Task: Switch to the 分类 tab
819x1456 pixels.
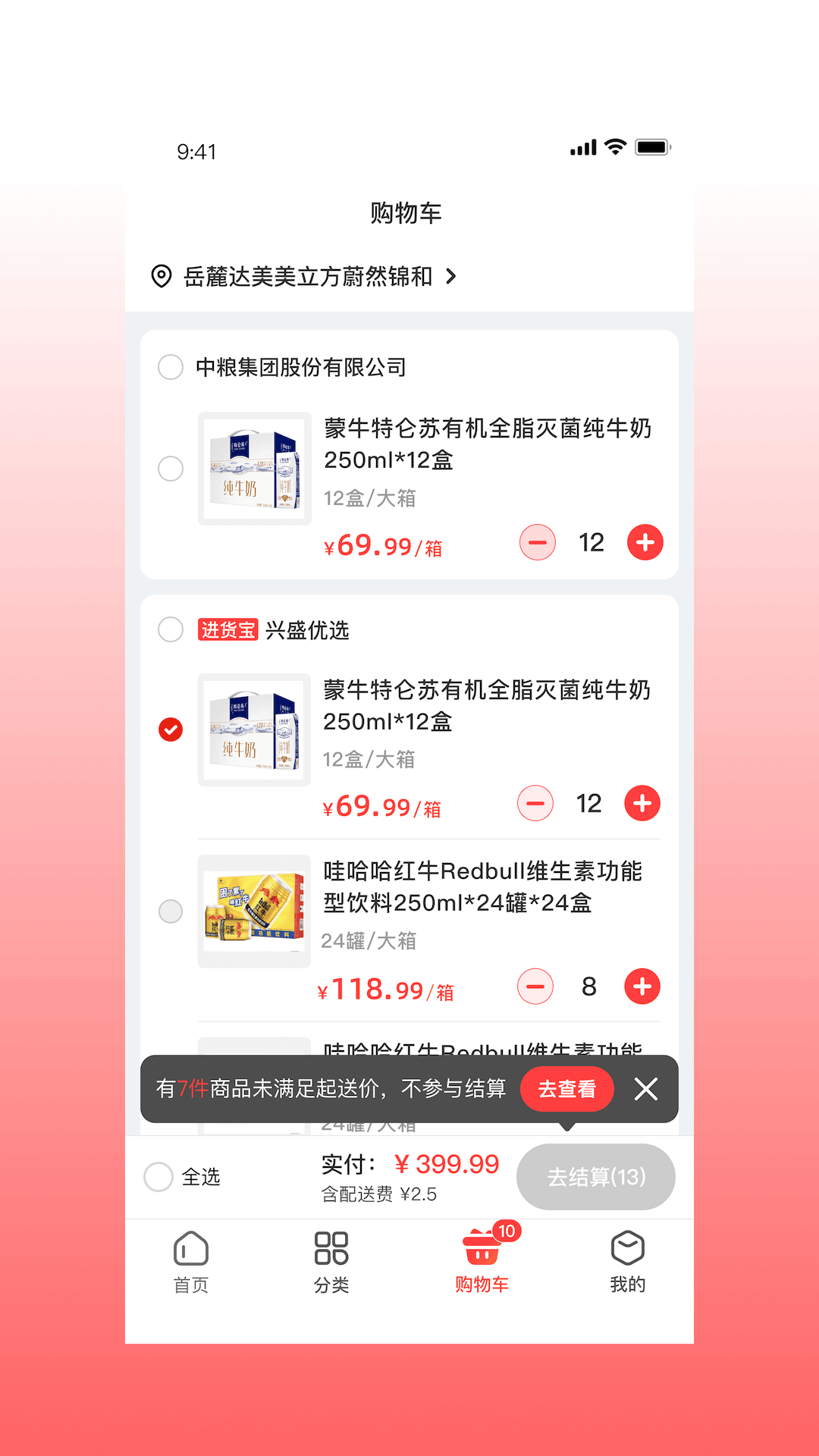Action: click(331, 1263)
